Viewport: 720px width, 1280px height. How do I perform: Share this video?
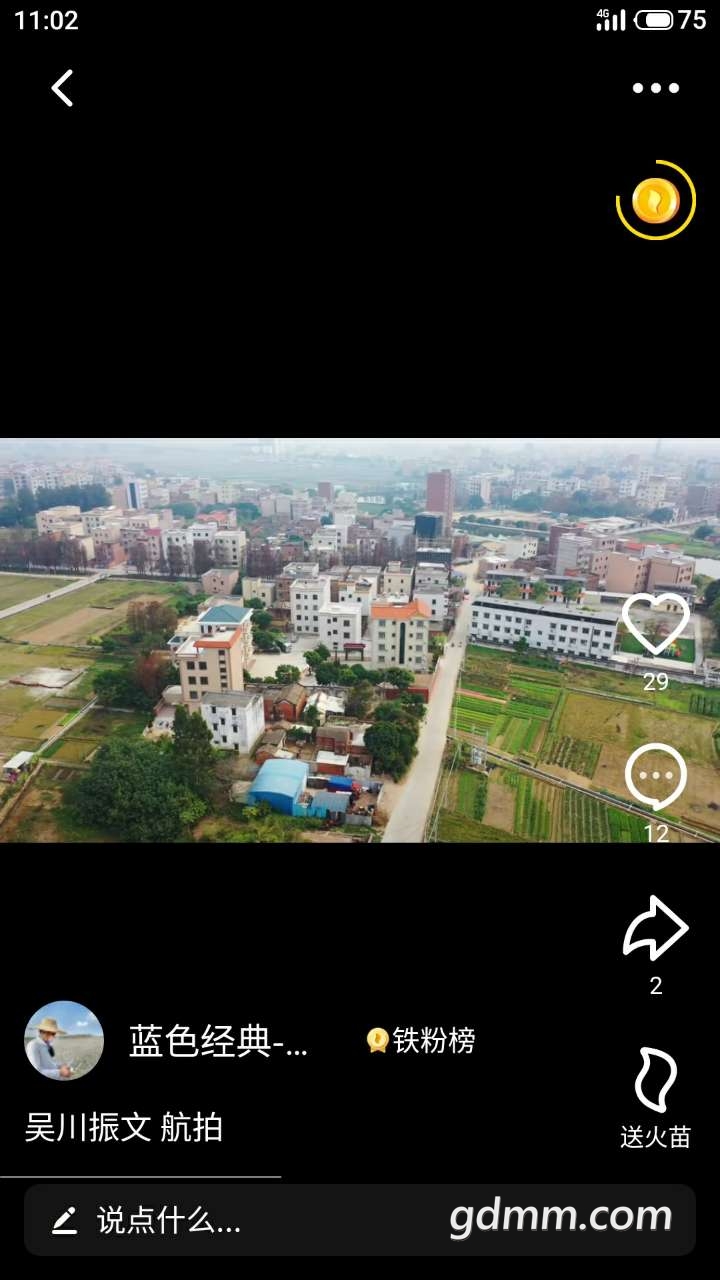pos(656,930)
